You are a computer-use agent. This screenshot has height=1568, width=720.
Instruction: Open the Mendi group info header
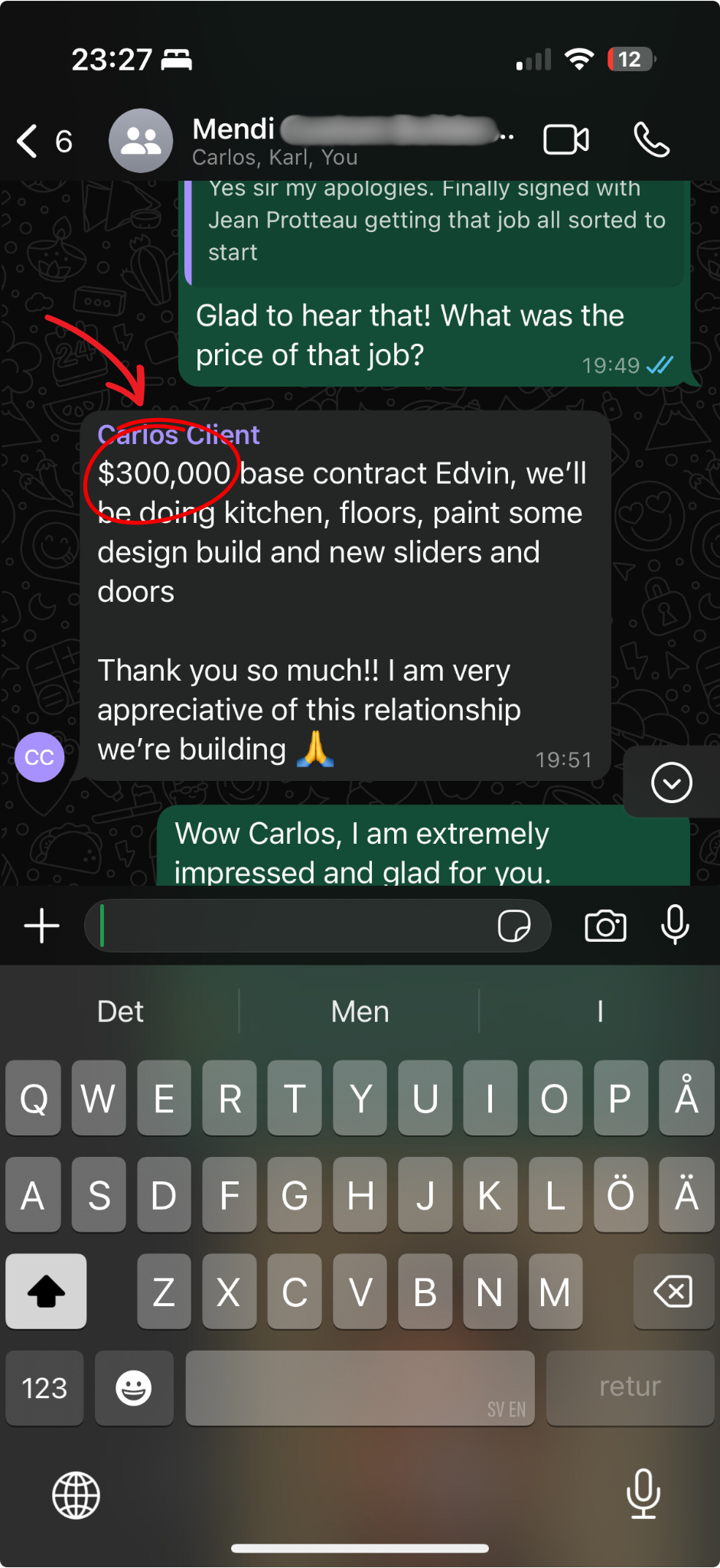[321, 140]
